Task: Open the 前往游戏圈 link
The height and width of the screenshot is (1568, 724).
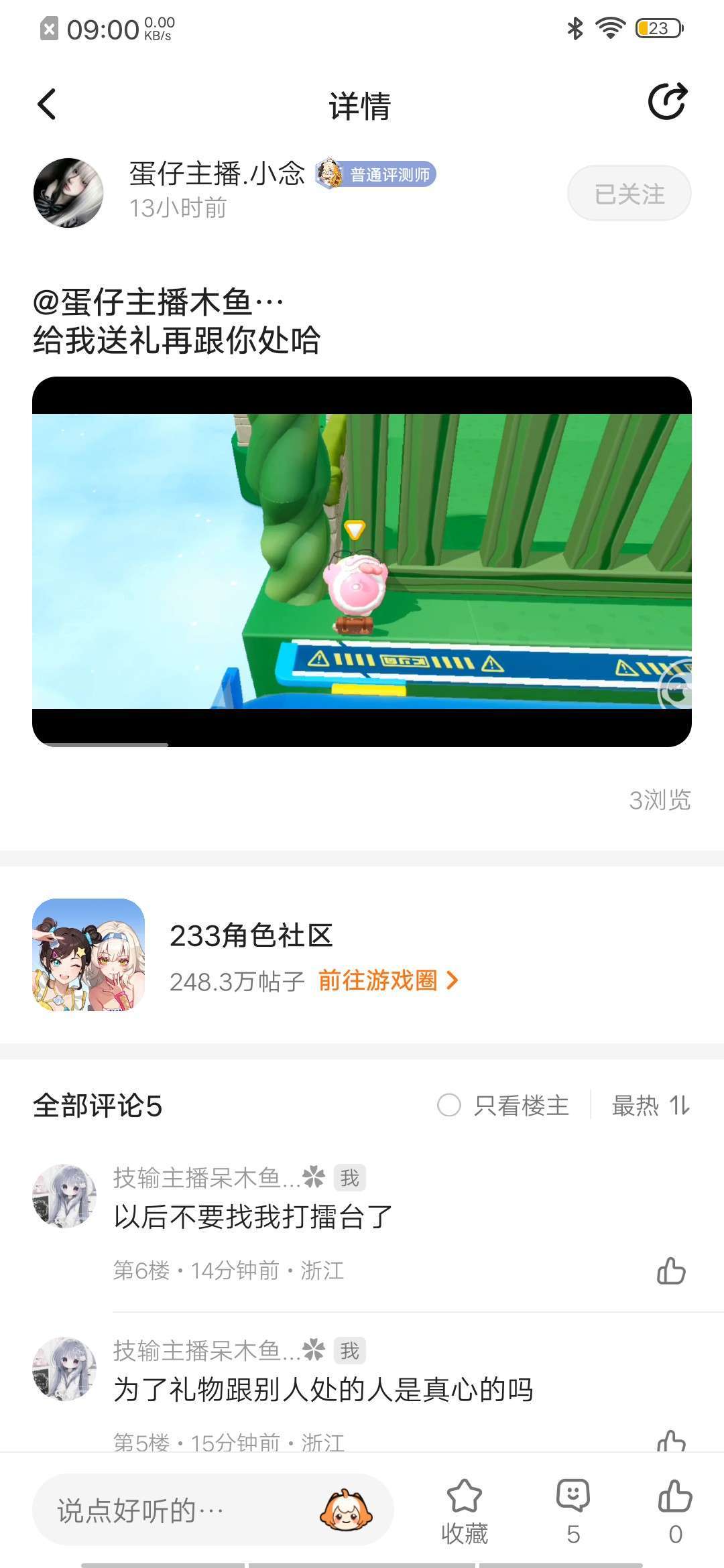Action: 388,980
